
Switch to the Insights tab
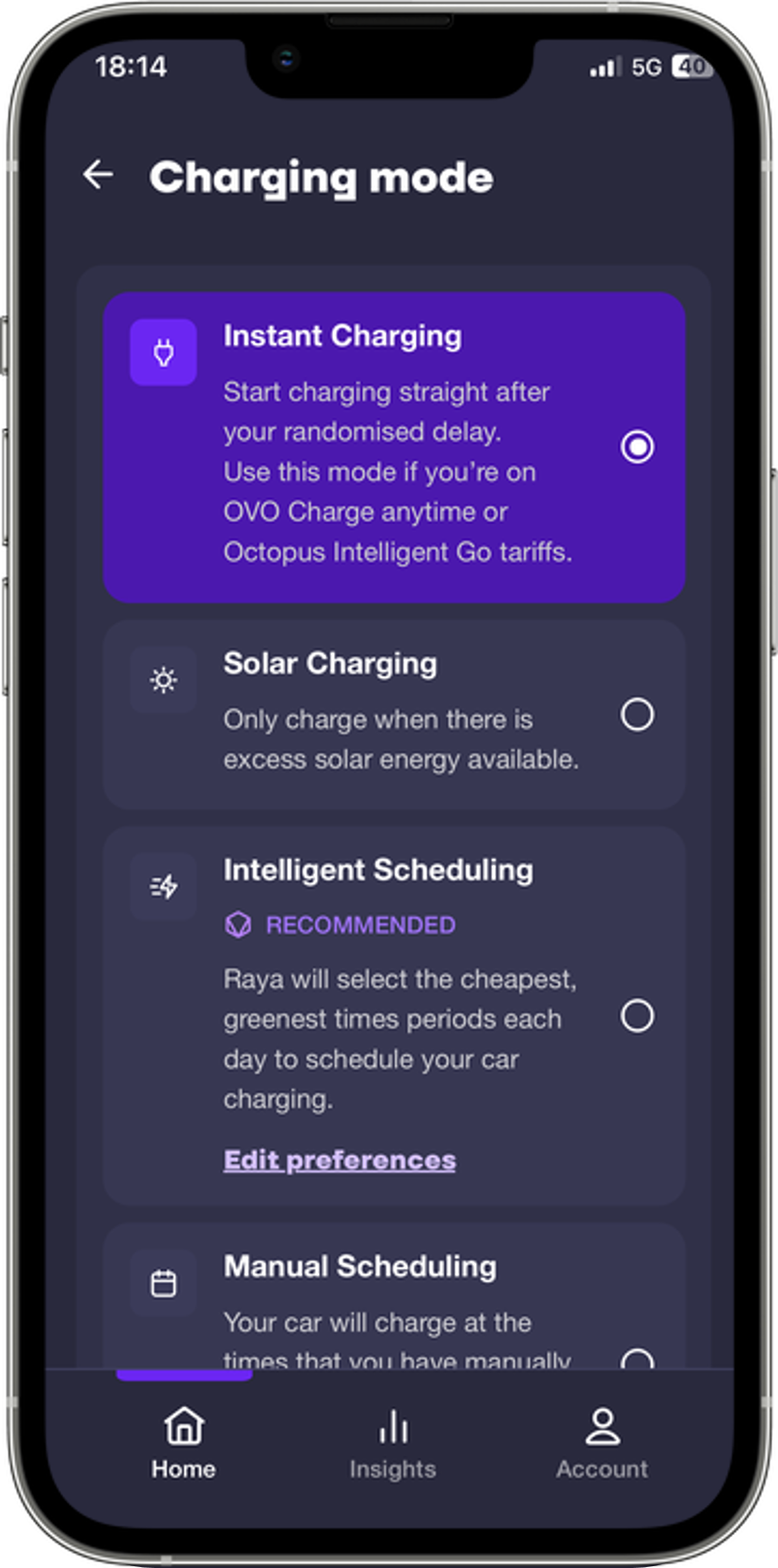click(392, 1443)
